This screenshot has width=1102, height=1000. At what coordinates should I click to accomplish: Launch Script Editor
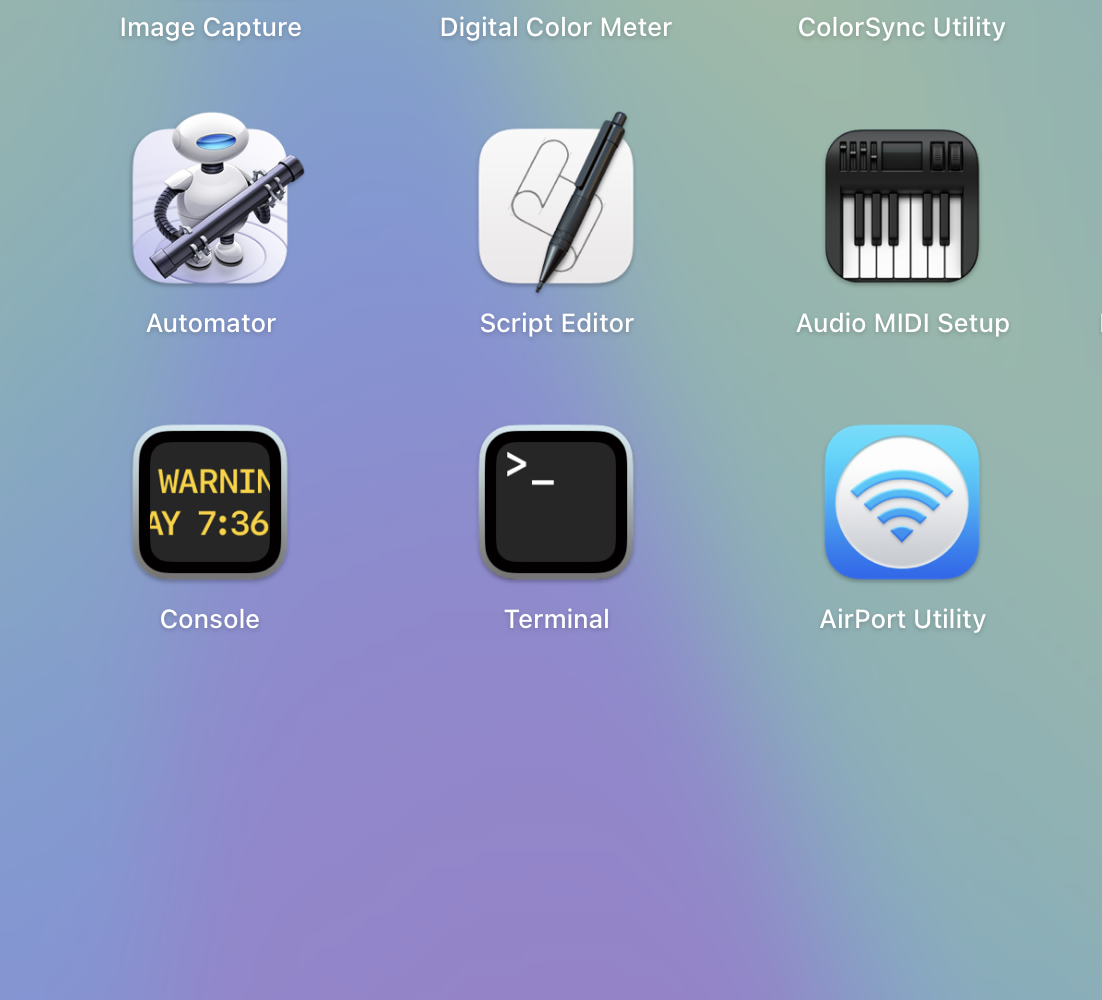(x=556, y=206)
